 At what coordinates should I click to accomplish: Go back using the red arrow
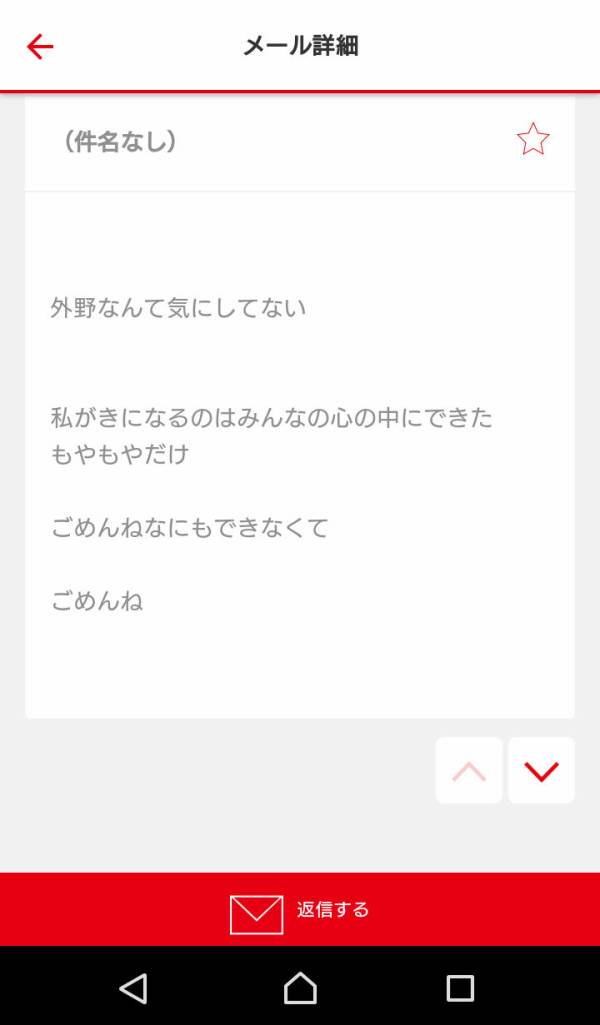click(39, 46)
